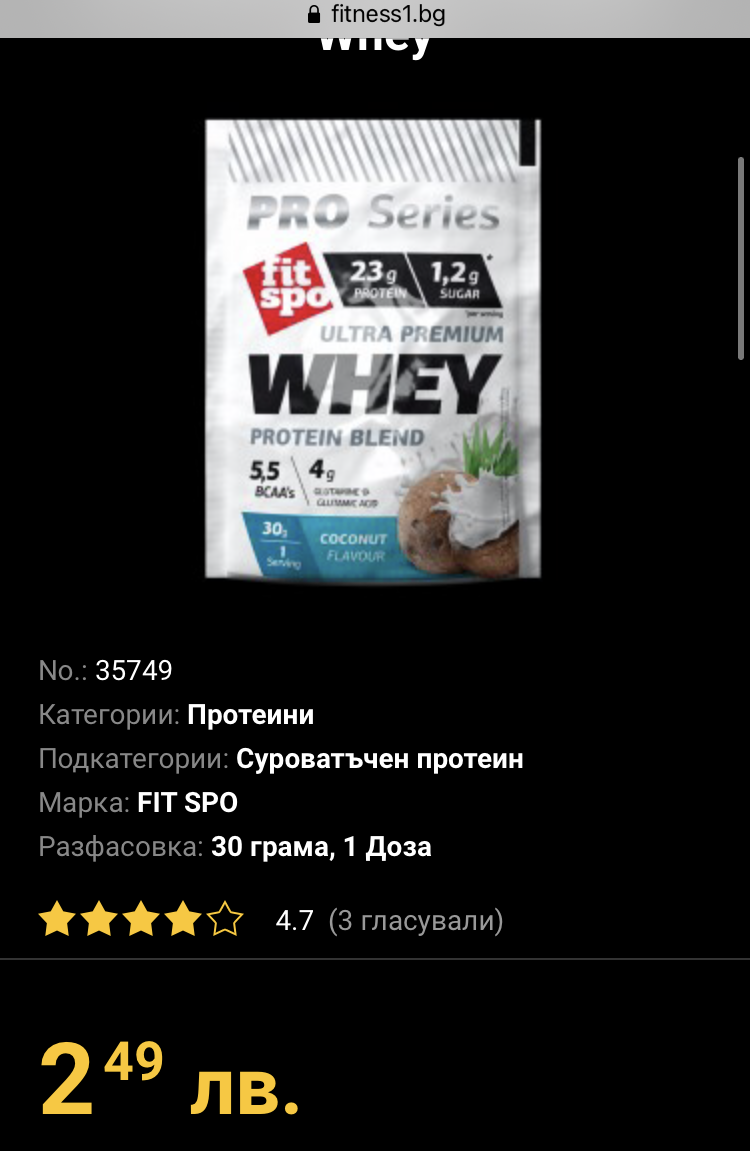Open the Протеини category link

pos(251,715)
